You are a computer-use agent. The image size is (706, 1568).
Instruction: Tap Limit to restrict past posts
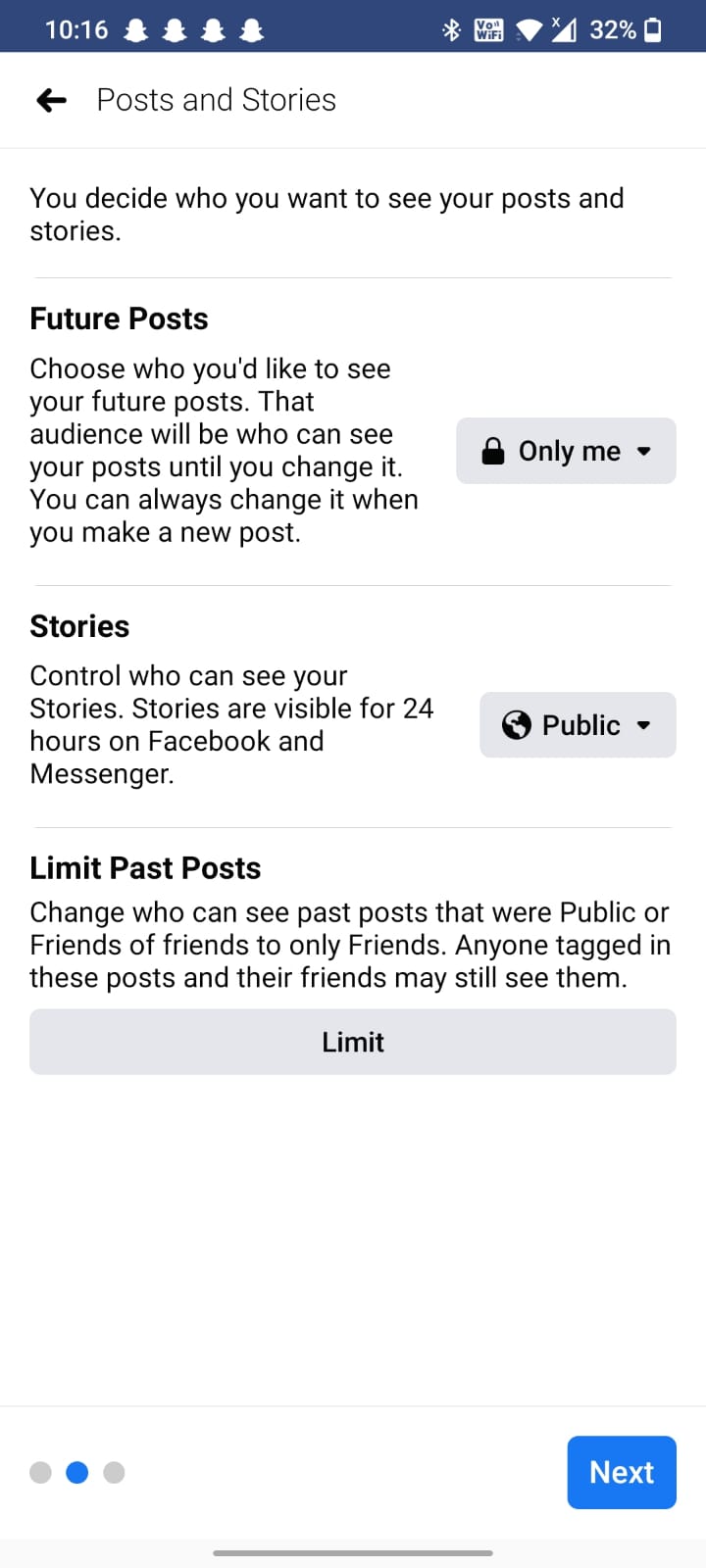pos(353,1042)
